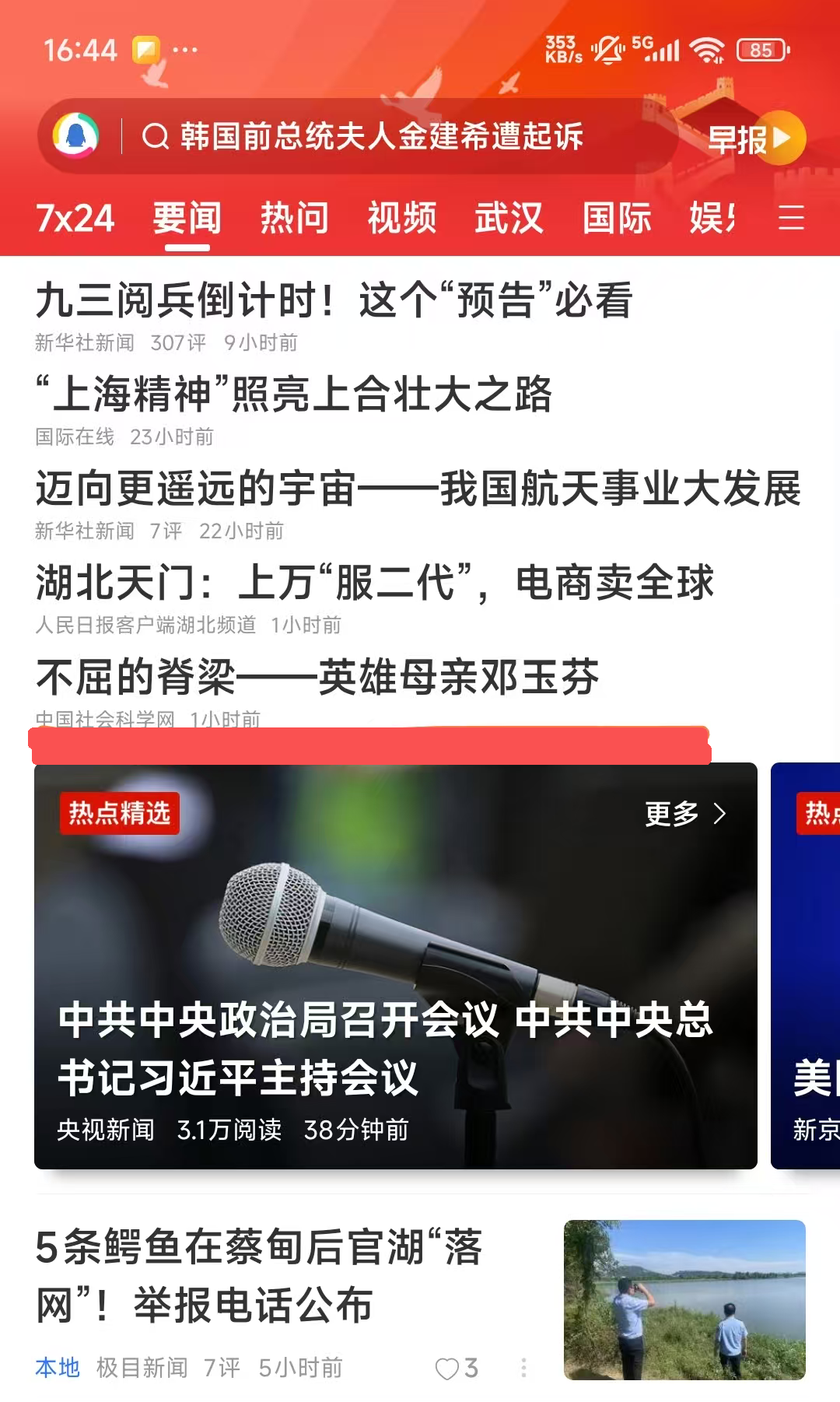Tap the search box about 金建希

pos(381,137)
